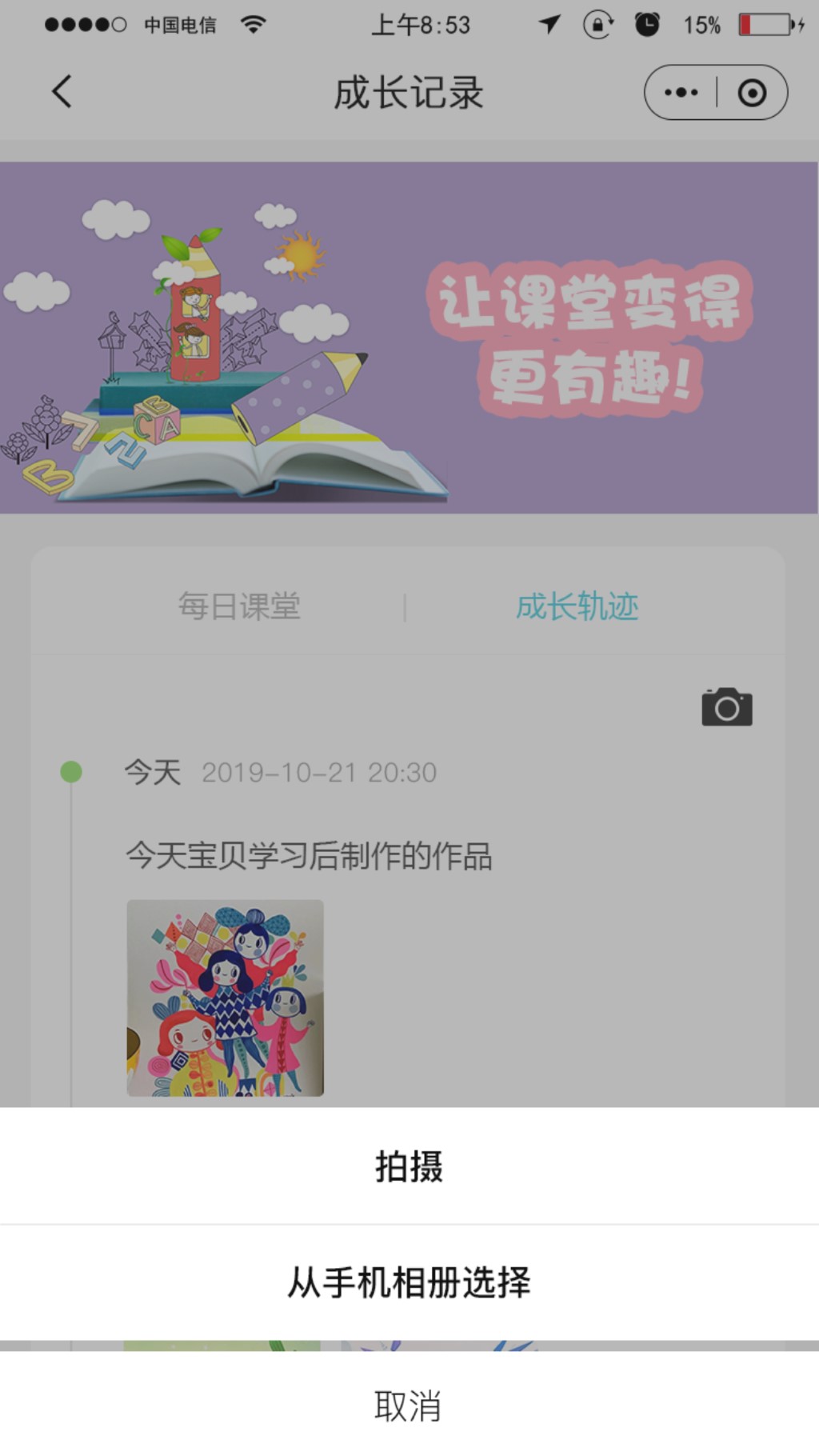This screenshot has width=819, height=1456.
Task: Open the mini program more menu
Action: [x=681, y=93]
